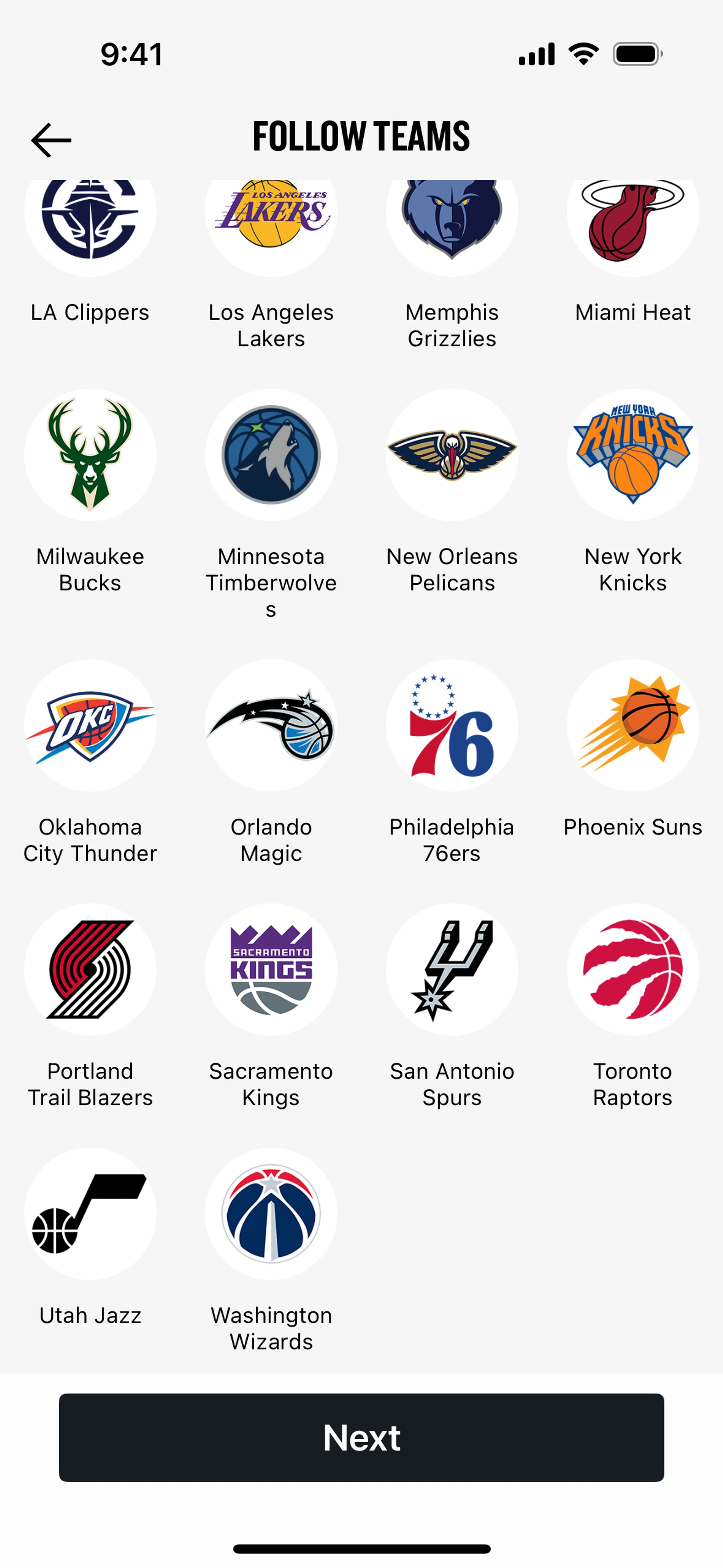Follow the New Orleans Pelicans

(x=451, y=455)
